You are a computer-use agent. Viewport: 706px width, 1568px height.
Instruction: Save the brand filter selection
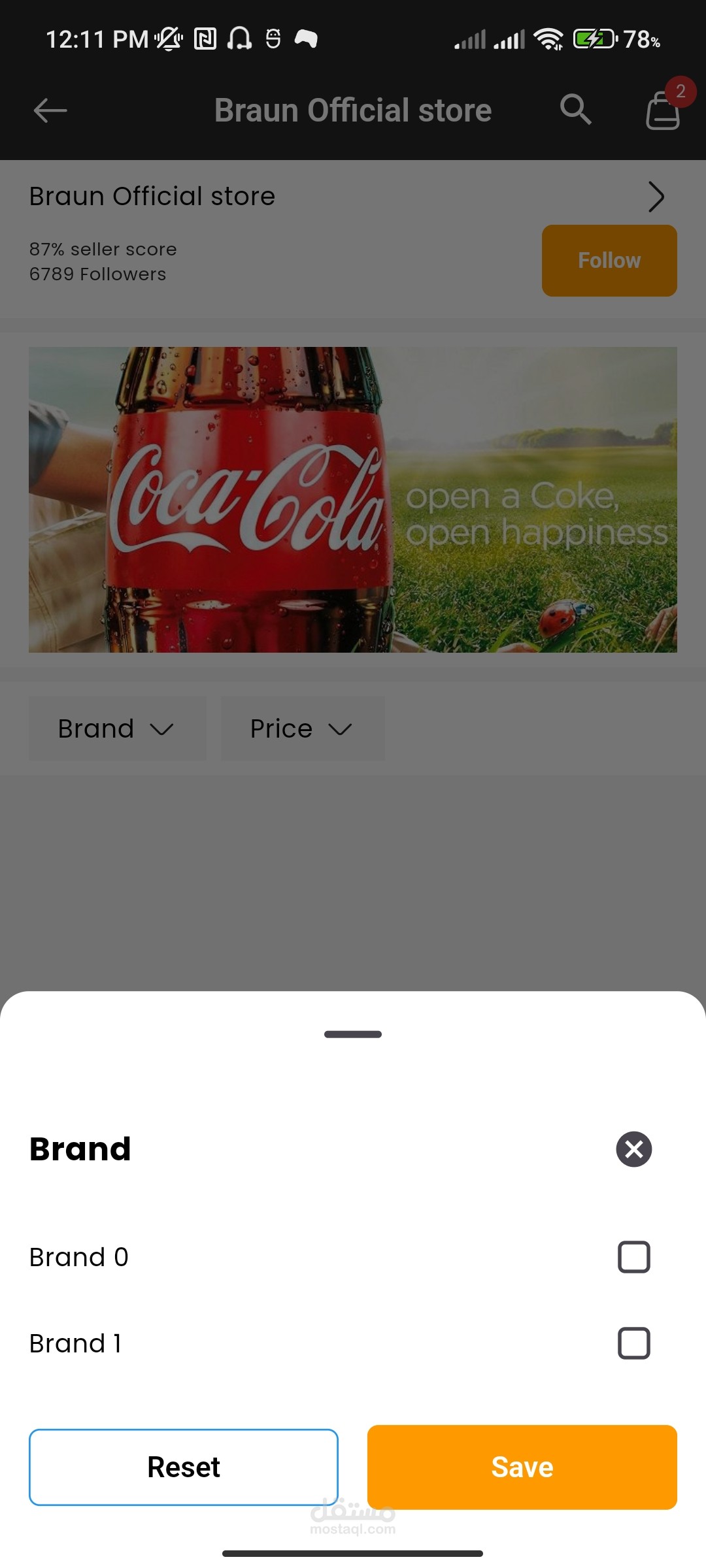(x=522, y=1467)
